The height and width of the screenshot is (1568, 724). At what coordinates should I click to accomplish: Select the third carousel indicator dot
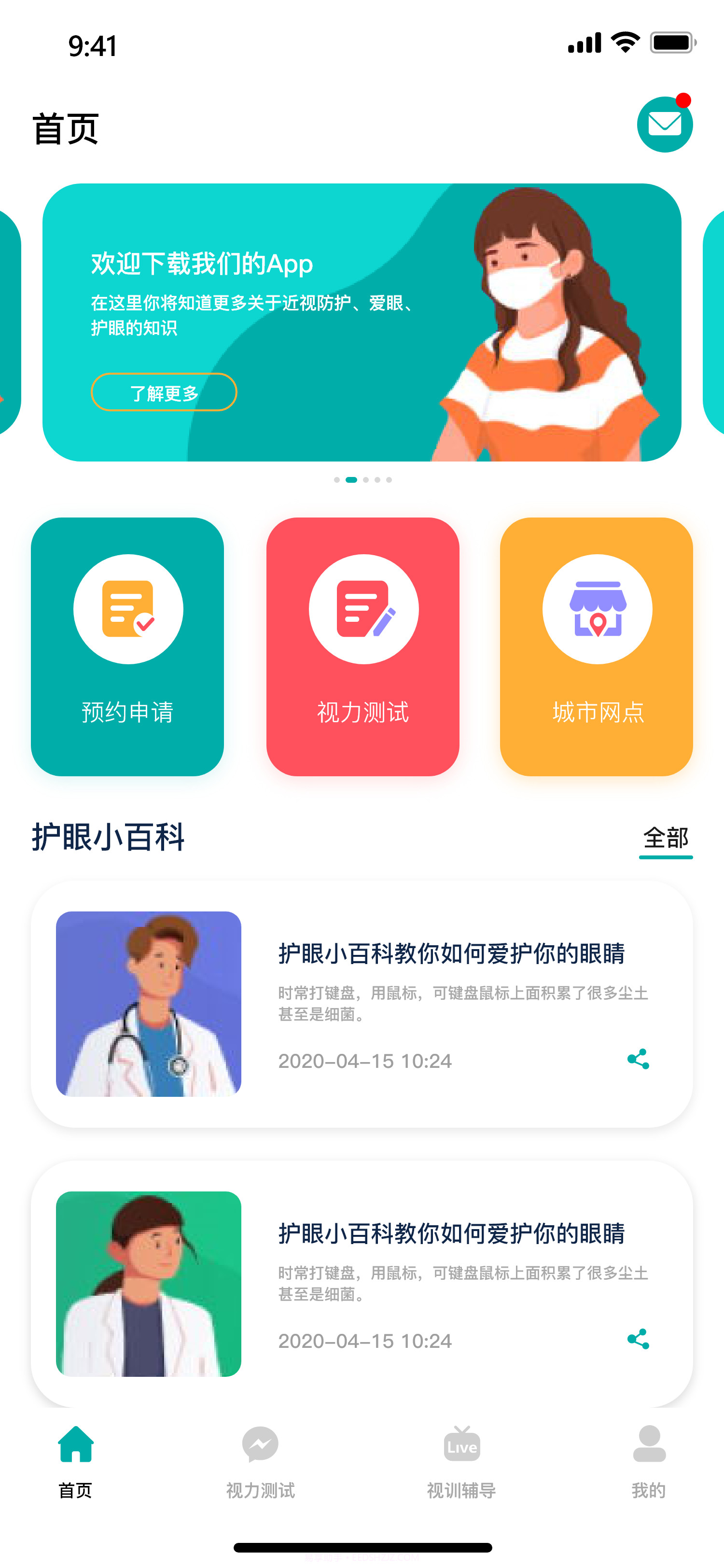(366, 479)
